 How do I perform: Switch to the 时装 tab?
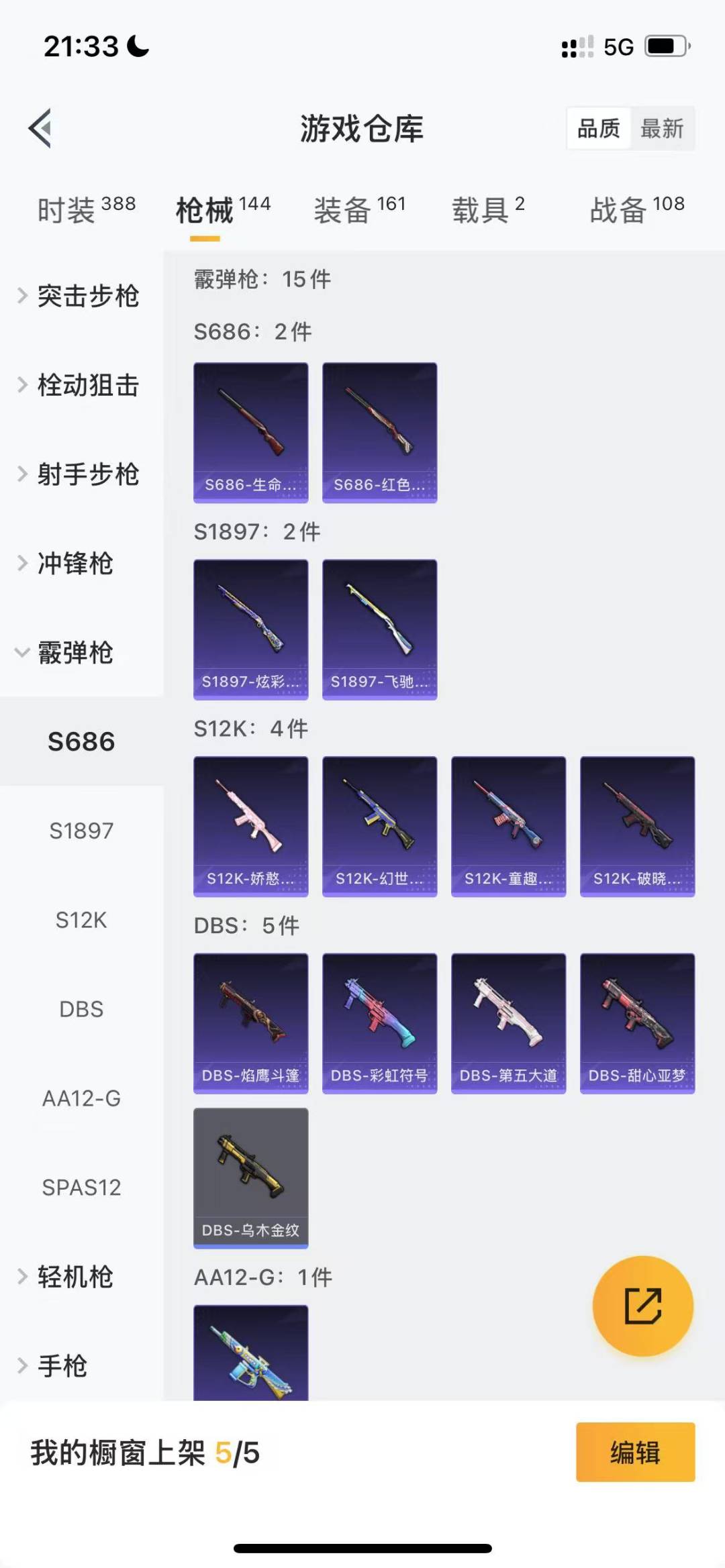tap(86, 210)
